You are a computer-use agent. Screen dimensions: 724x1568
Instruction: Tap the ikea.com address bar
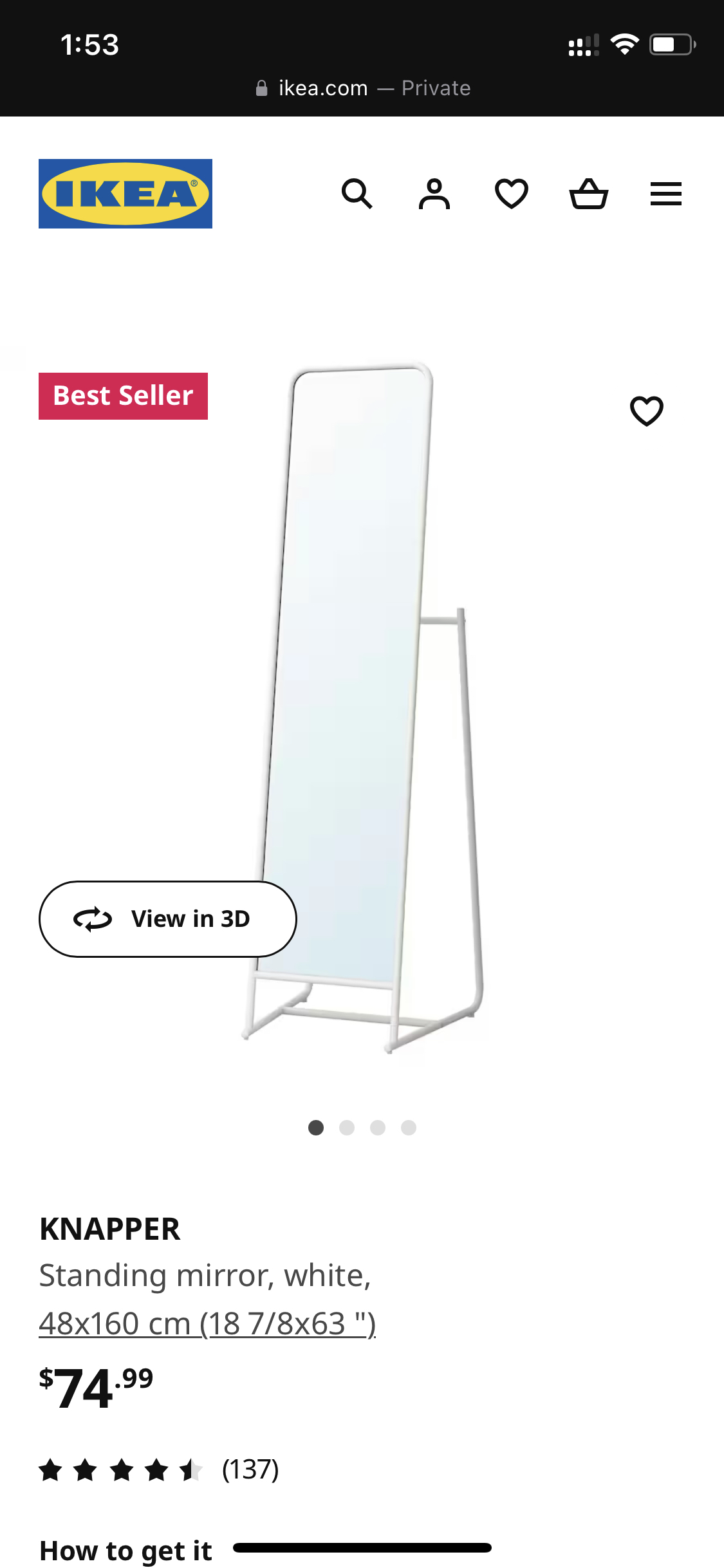(362, 88)
